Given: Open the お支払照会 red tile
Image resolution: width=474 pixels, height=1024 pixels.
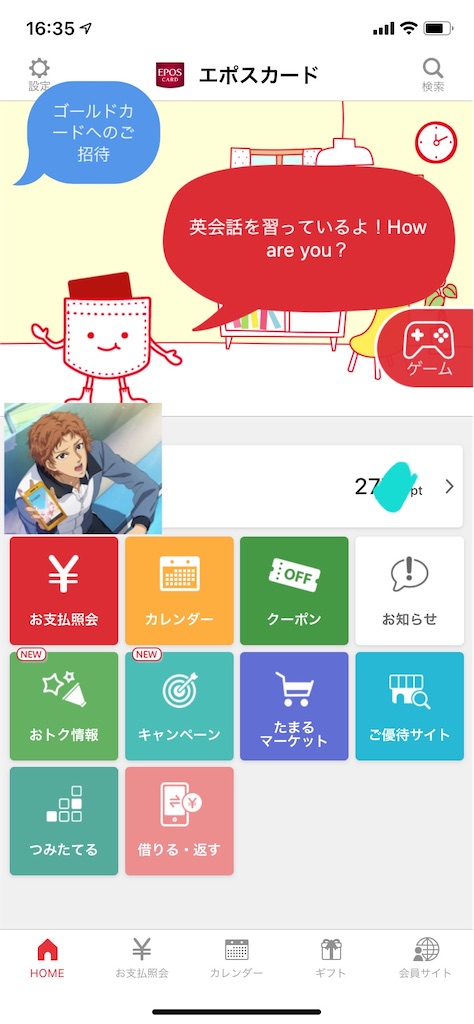Looking at the screenshot, I should point(64,591).
